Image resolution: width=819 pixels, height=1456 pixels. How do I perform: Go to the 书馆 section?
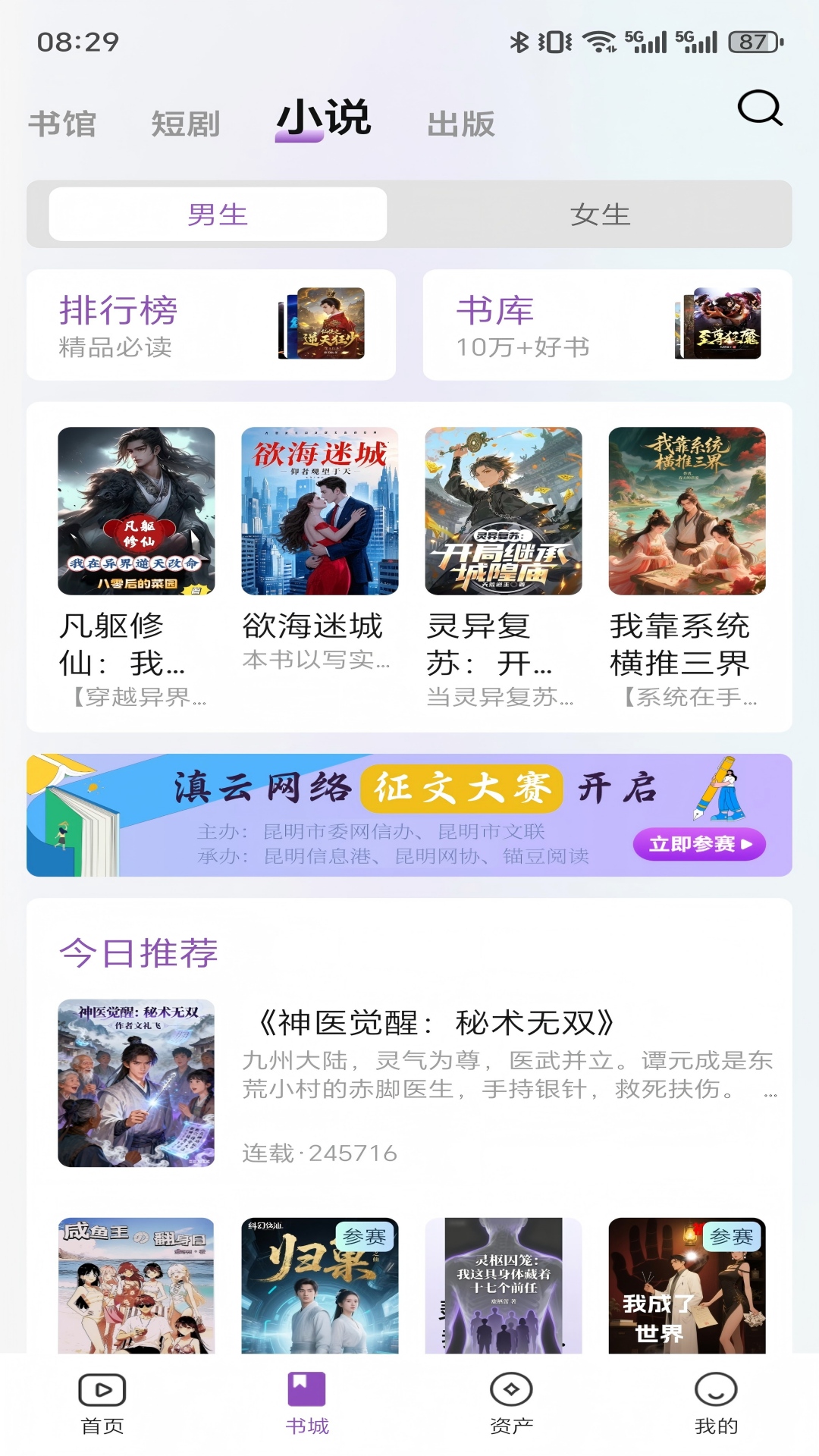point(62,121)
